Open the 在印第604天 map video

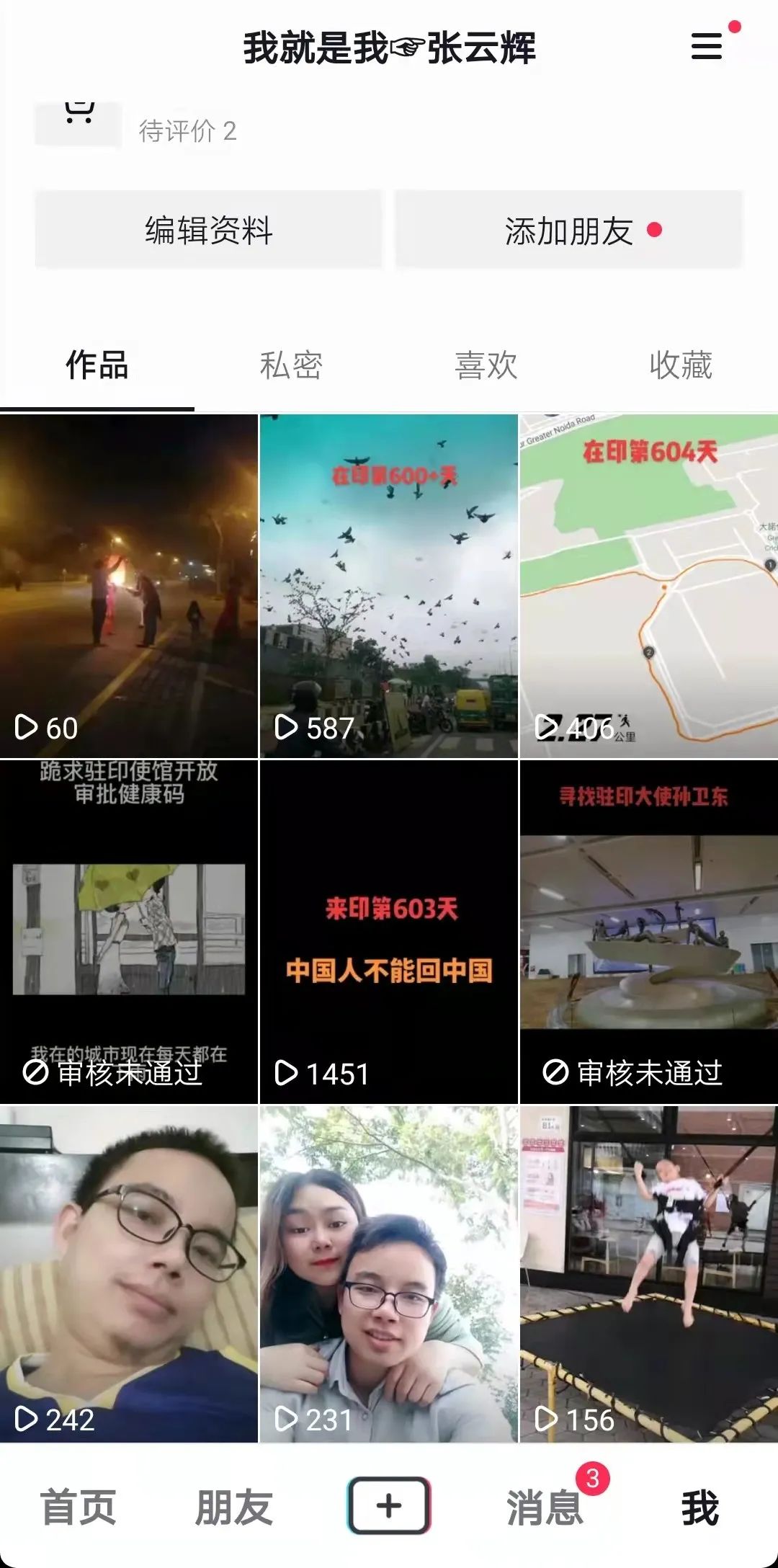649,586
